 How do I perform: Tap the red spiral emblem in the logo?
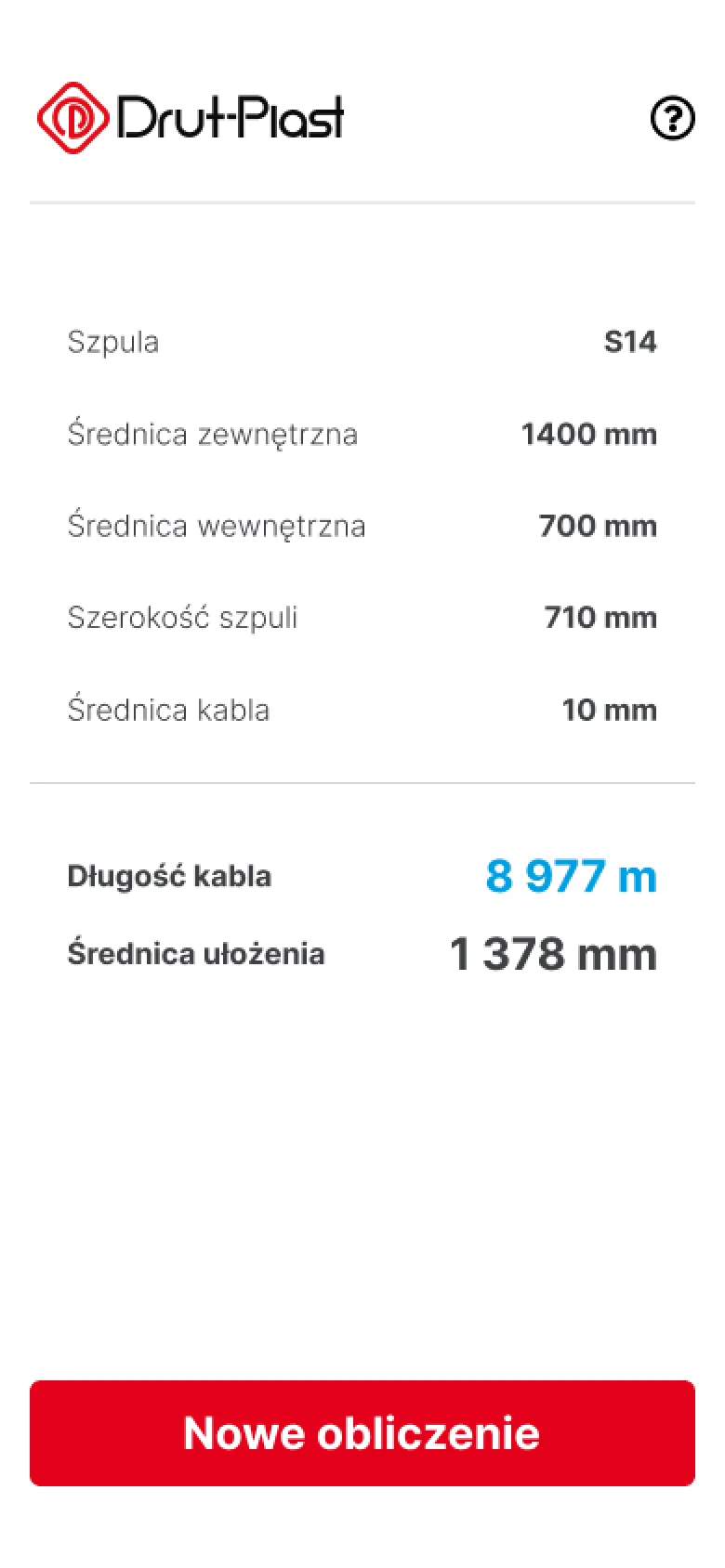point(74,118)
